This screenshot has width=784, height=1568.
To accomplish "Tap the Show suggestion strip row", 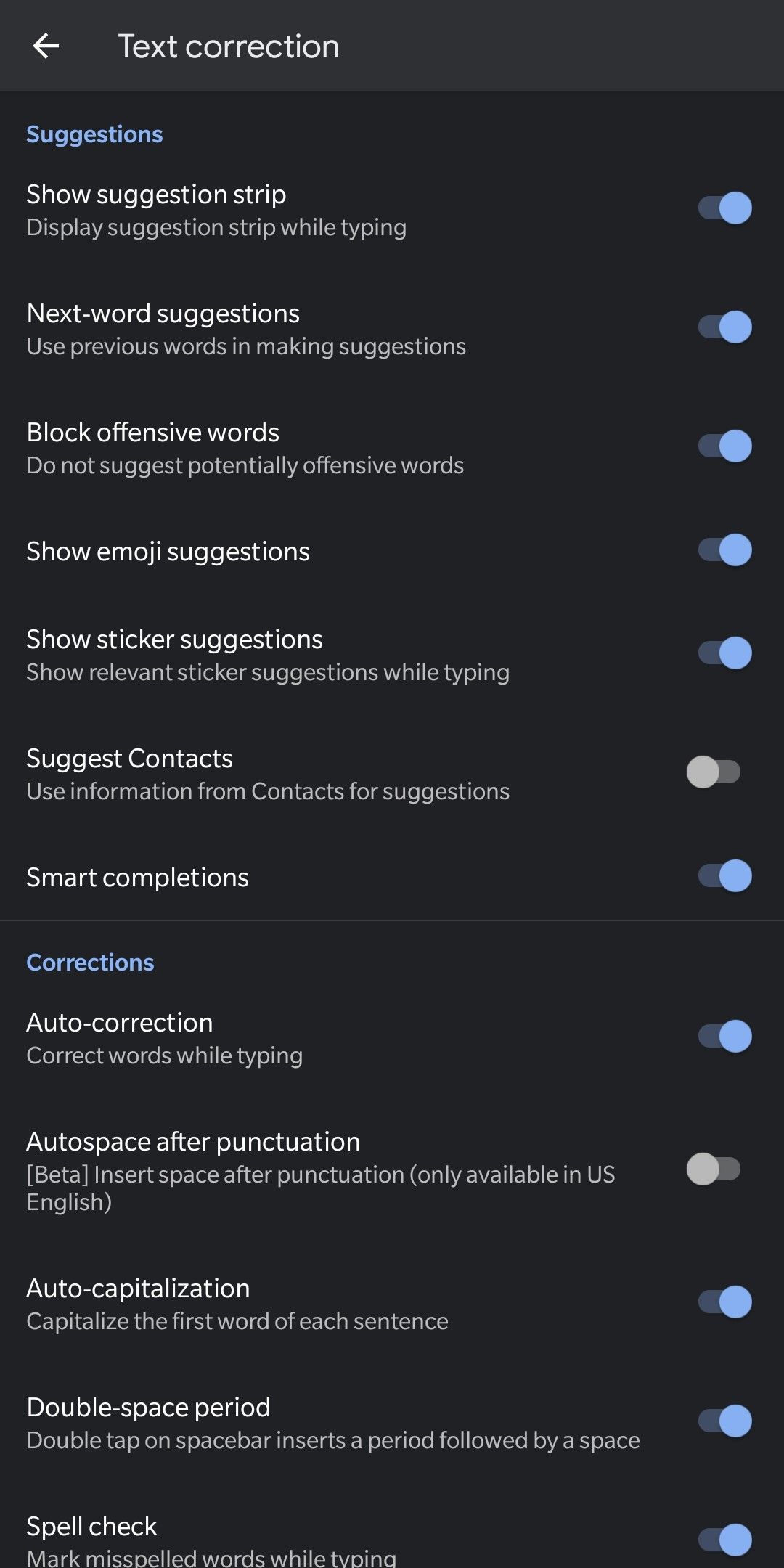I will click(x=290, y=208).
